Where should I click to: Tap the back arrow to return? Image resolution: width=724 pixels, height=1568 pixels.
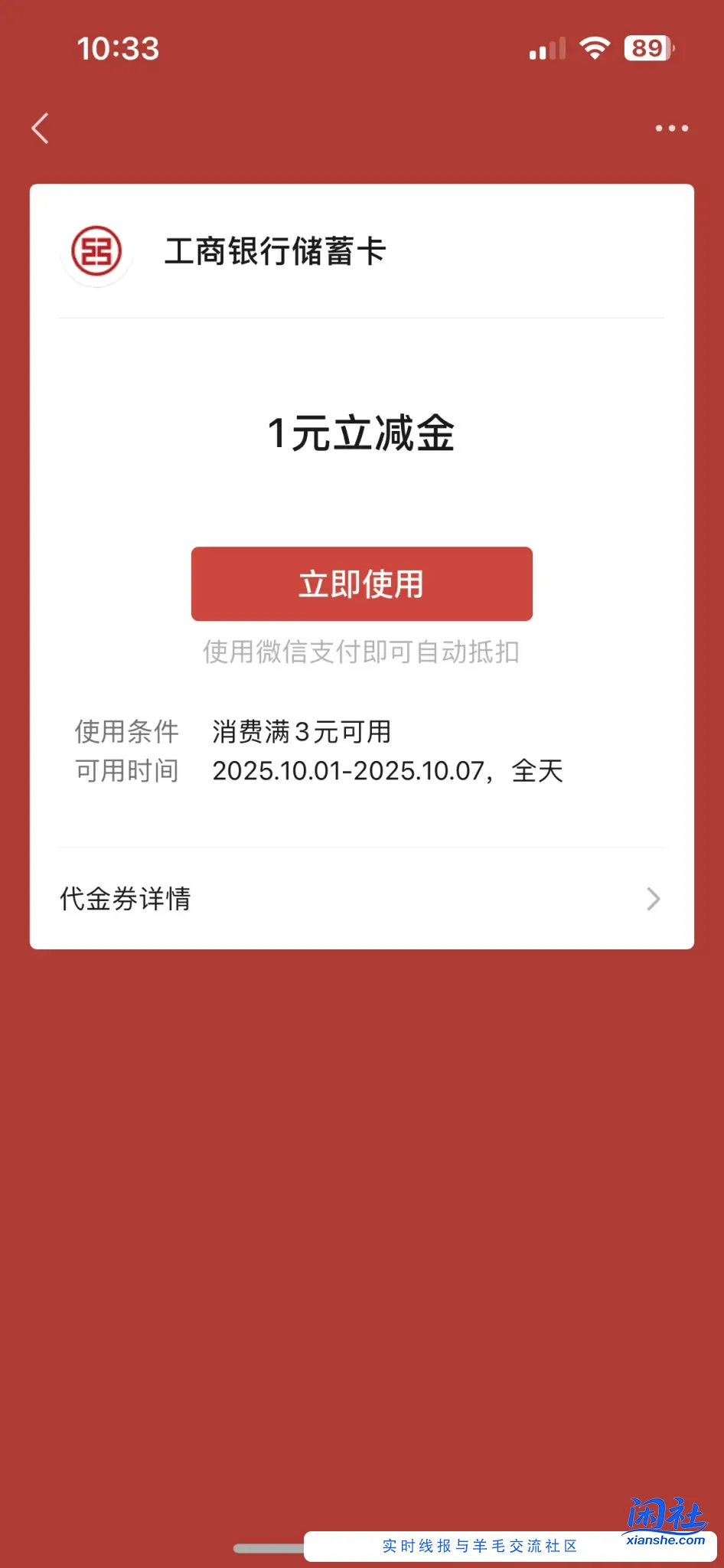pos(41,128)
